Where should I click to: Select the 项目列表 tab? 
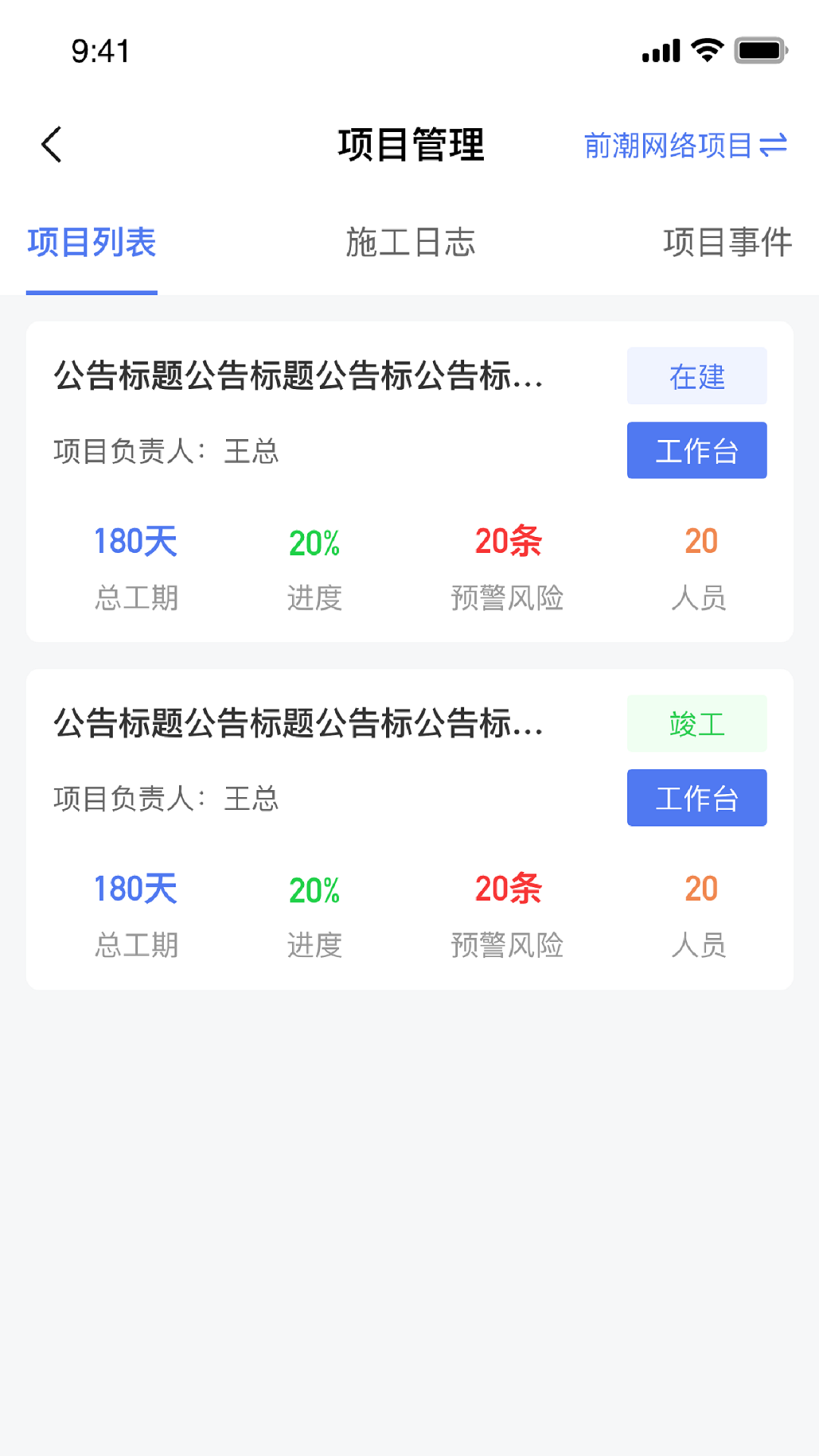(x=91, y=243)
